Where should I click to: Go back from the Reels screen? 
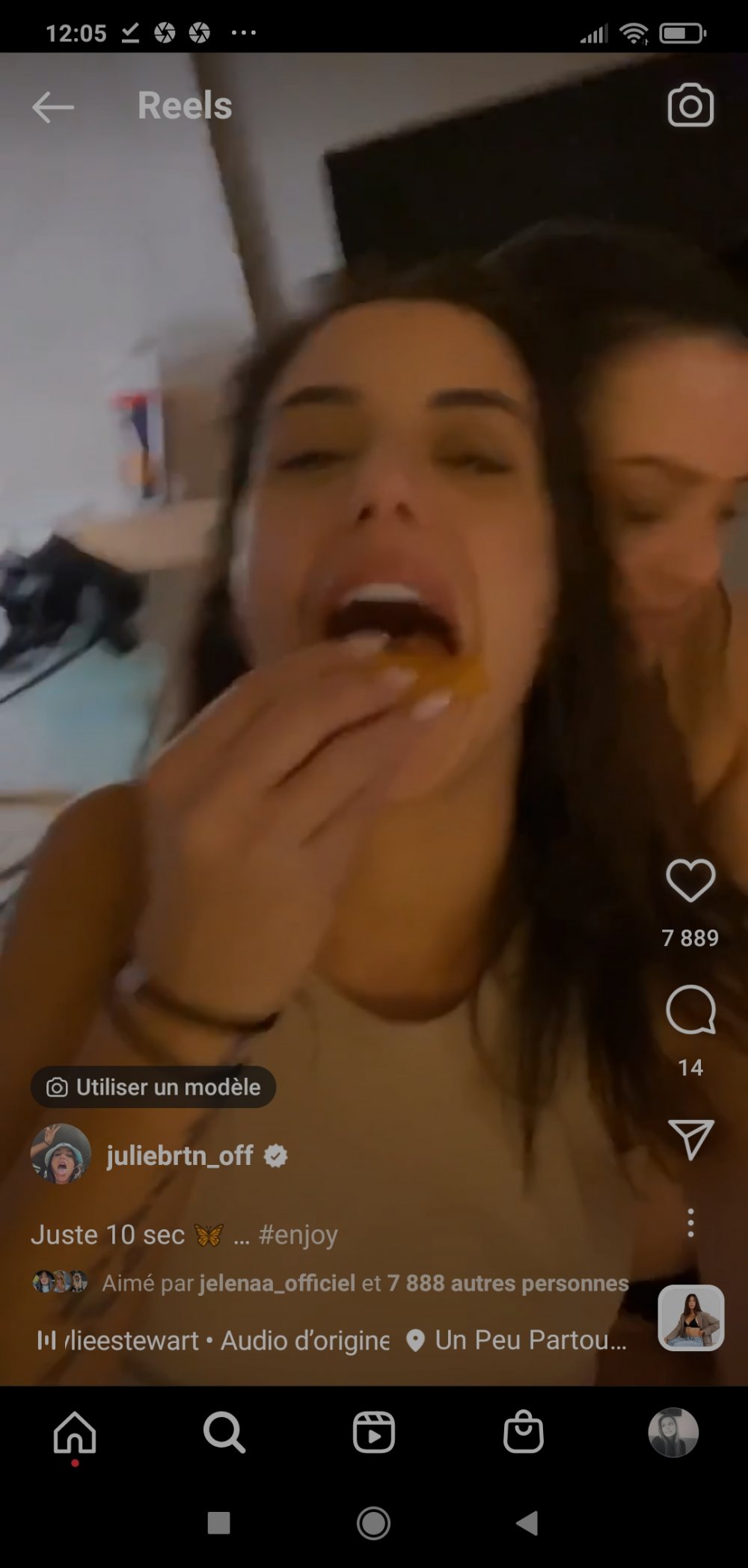52,107
